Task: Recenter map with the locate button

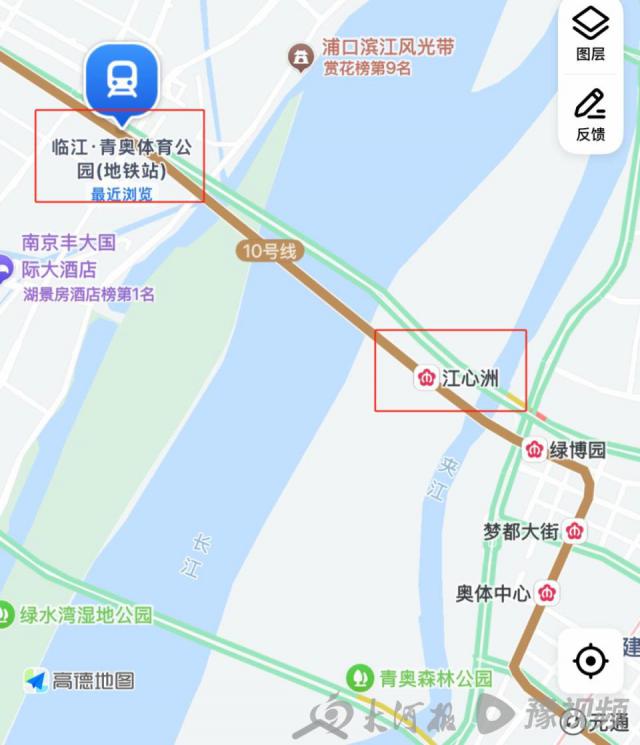Action: 590,661
